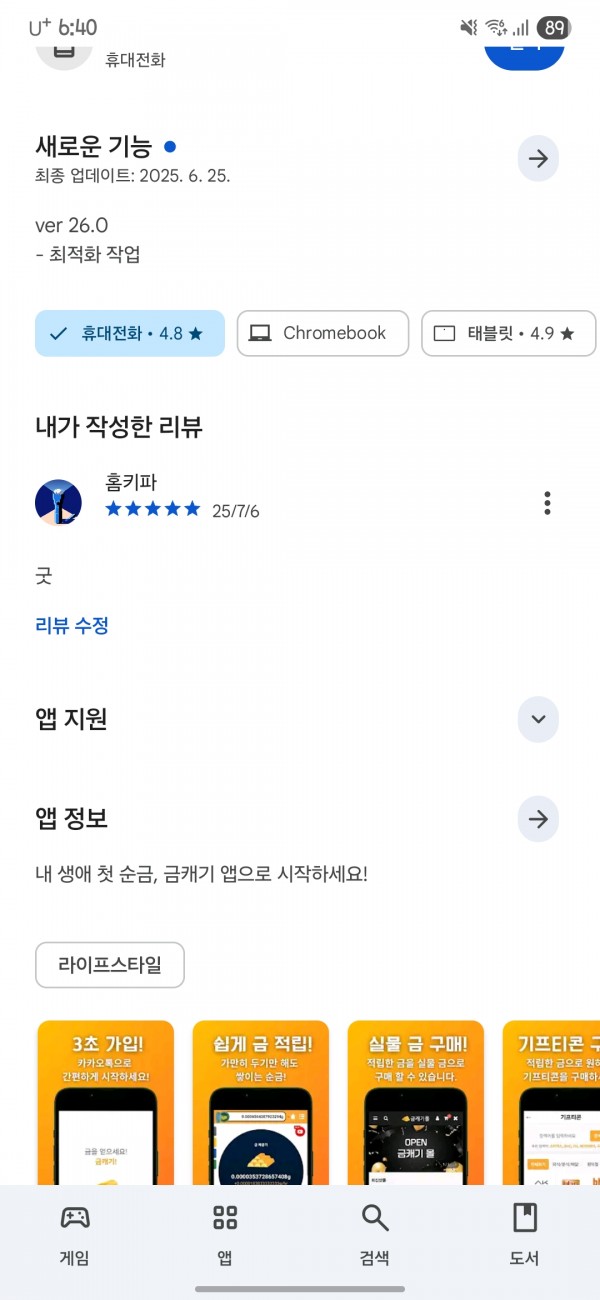
Task: Switch to the 앱 tab
Action: pos(225,1233)
